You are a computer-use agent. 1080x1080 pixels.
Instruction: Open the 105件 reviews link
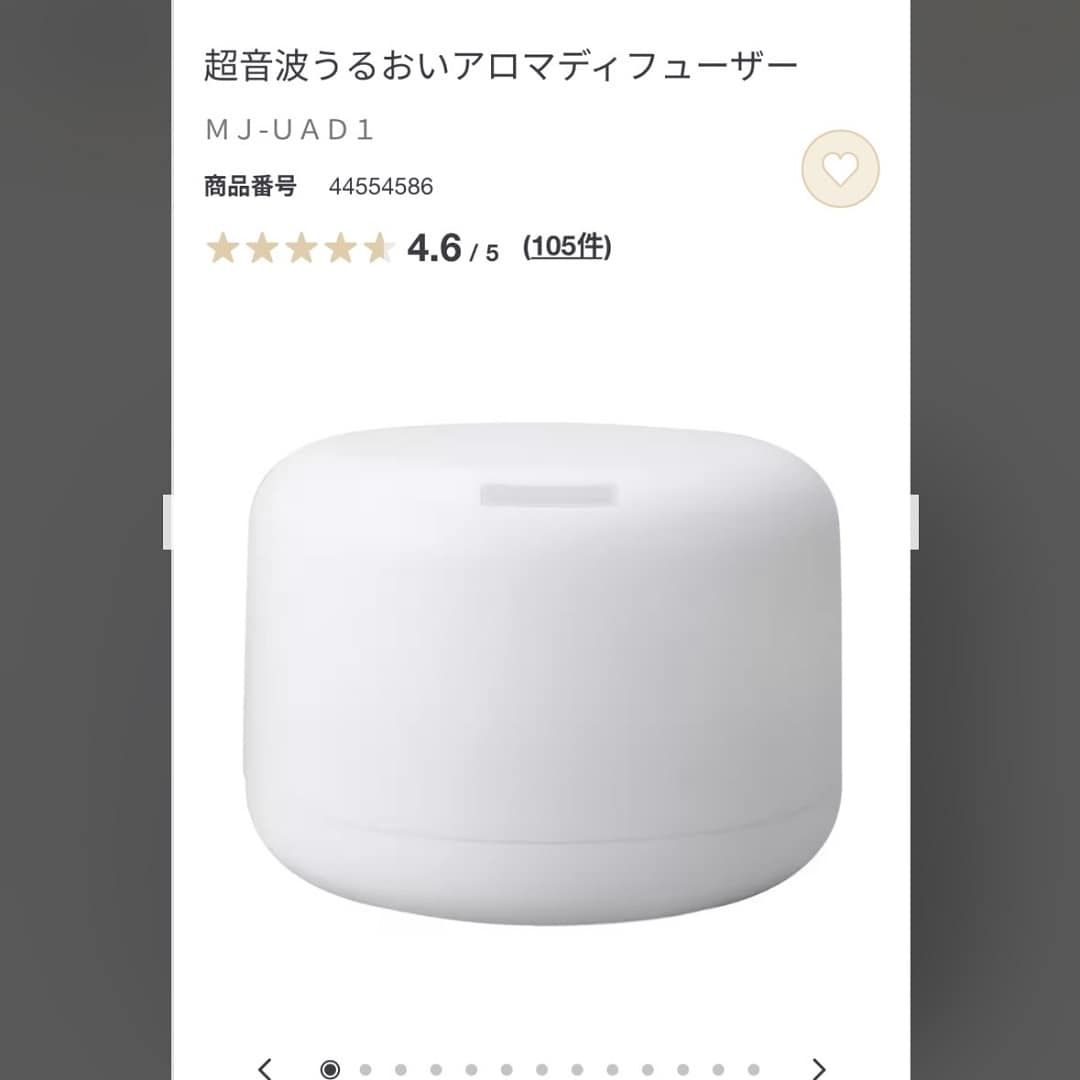(567, 246)
